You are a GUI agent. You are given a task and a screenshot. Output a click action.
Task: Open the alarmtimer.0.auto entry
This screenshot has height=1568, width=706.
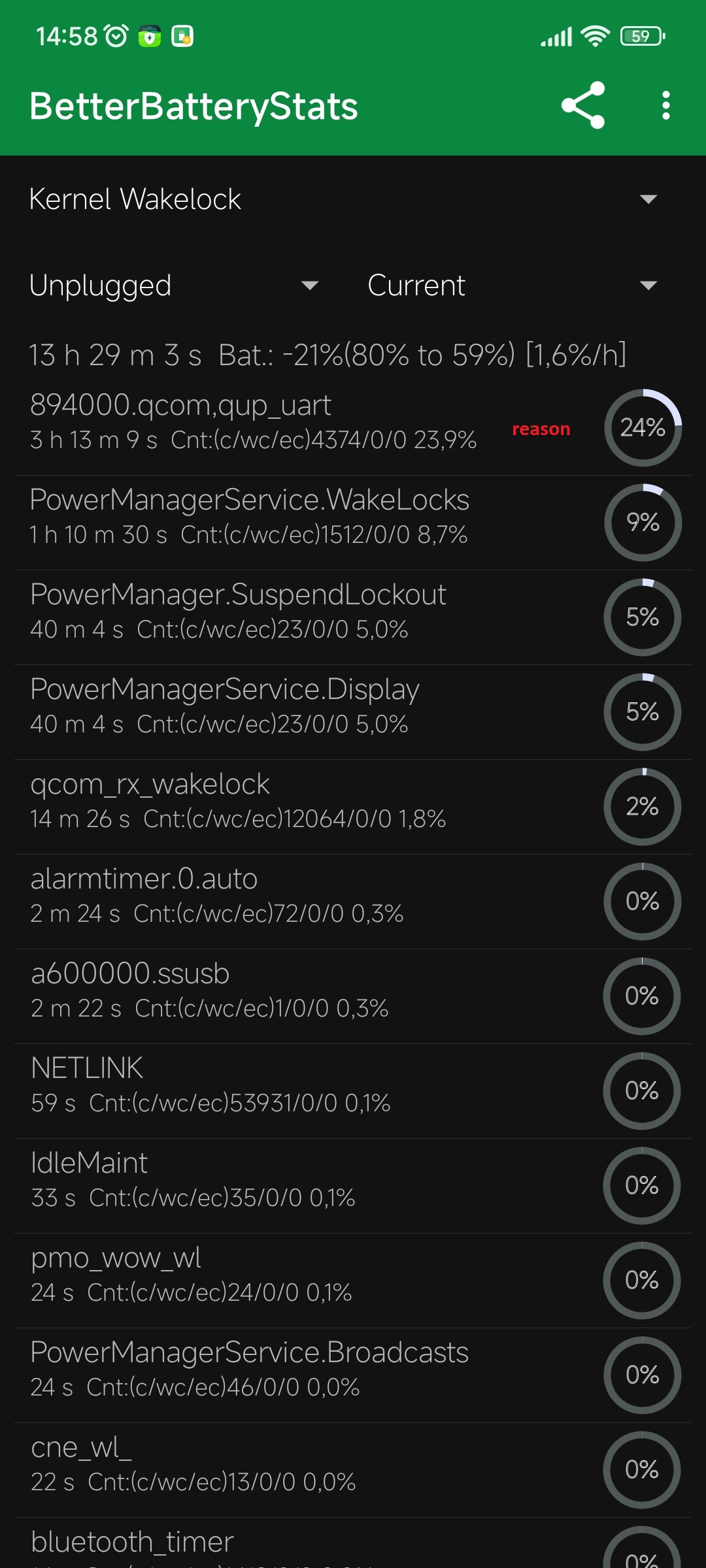(353, 902)
